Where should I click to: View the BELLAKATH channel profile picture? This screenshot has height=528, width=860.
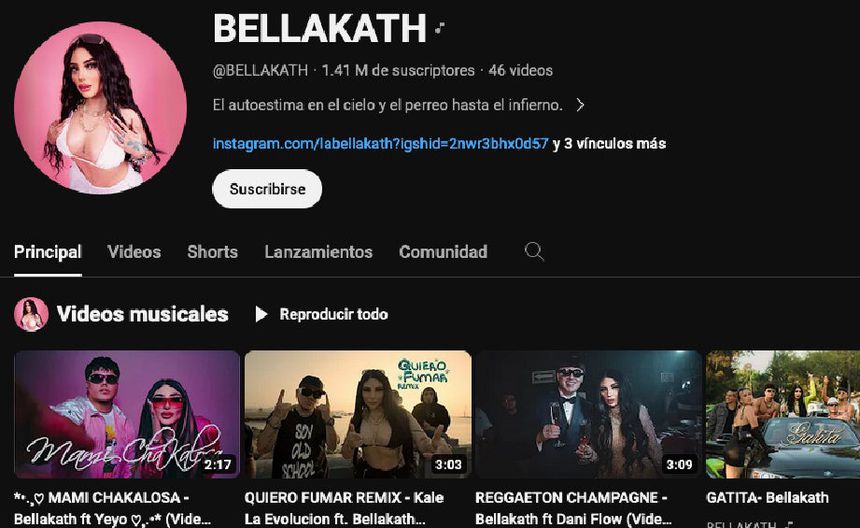point(100,107)
